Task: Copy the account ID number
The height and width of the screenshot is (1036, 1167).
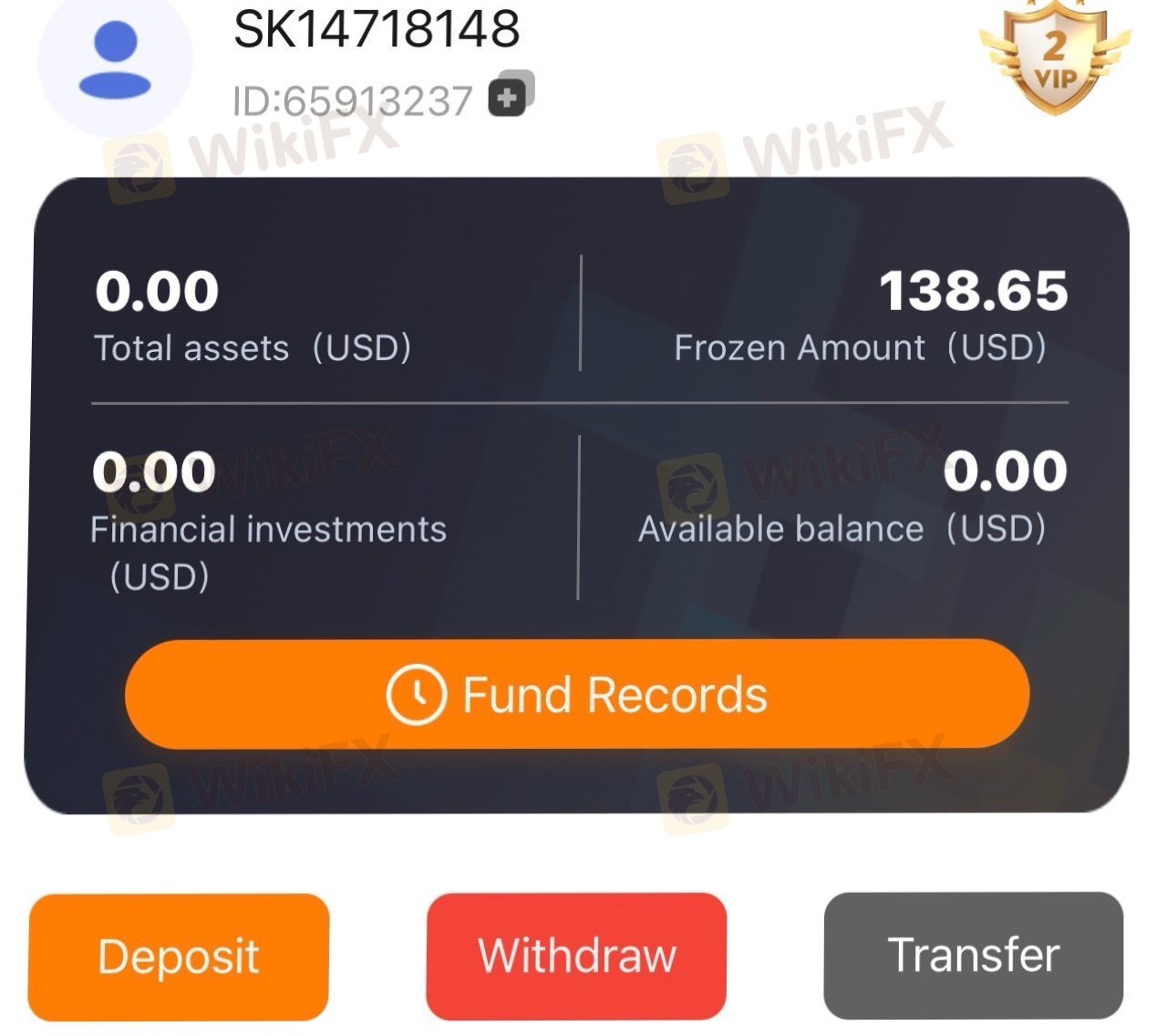Action: tap(510, 95)
